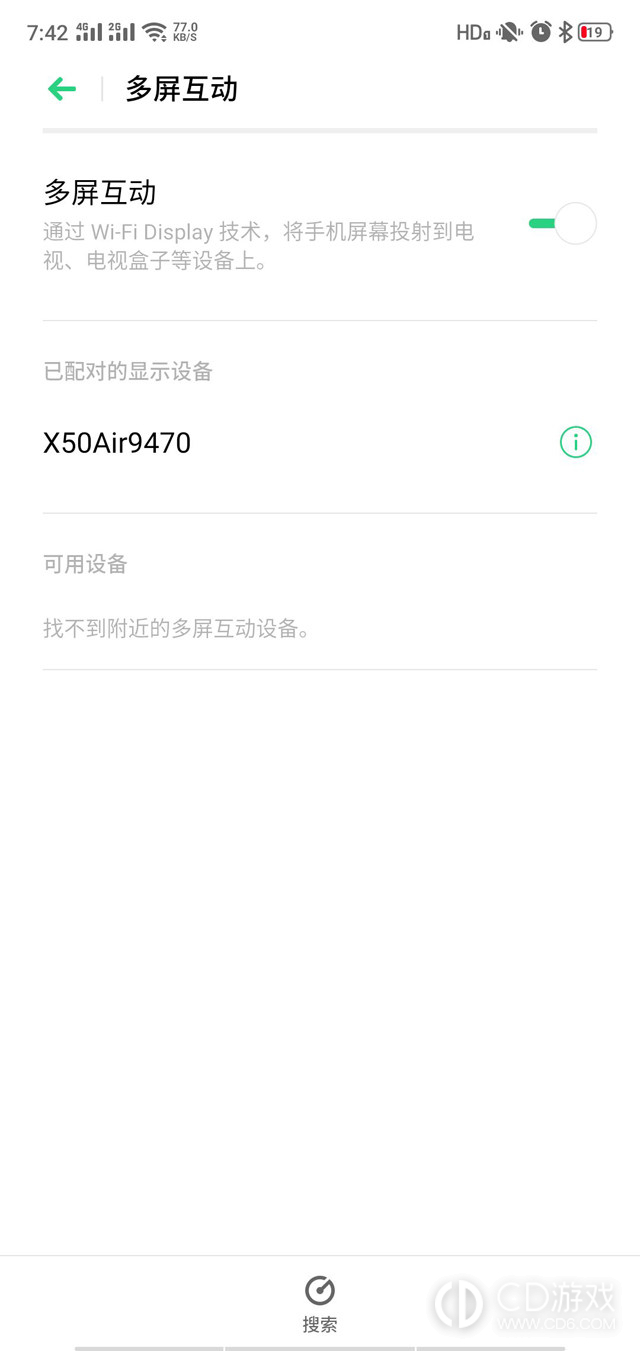Tap 搜索 to scan for devices
The height and width of the screenshot is (1351, 640).
pyautogui.click(x=320, y=1304)
